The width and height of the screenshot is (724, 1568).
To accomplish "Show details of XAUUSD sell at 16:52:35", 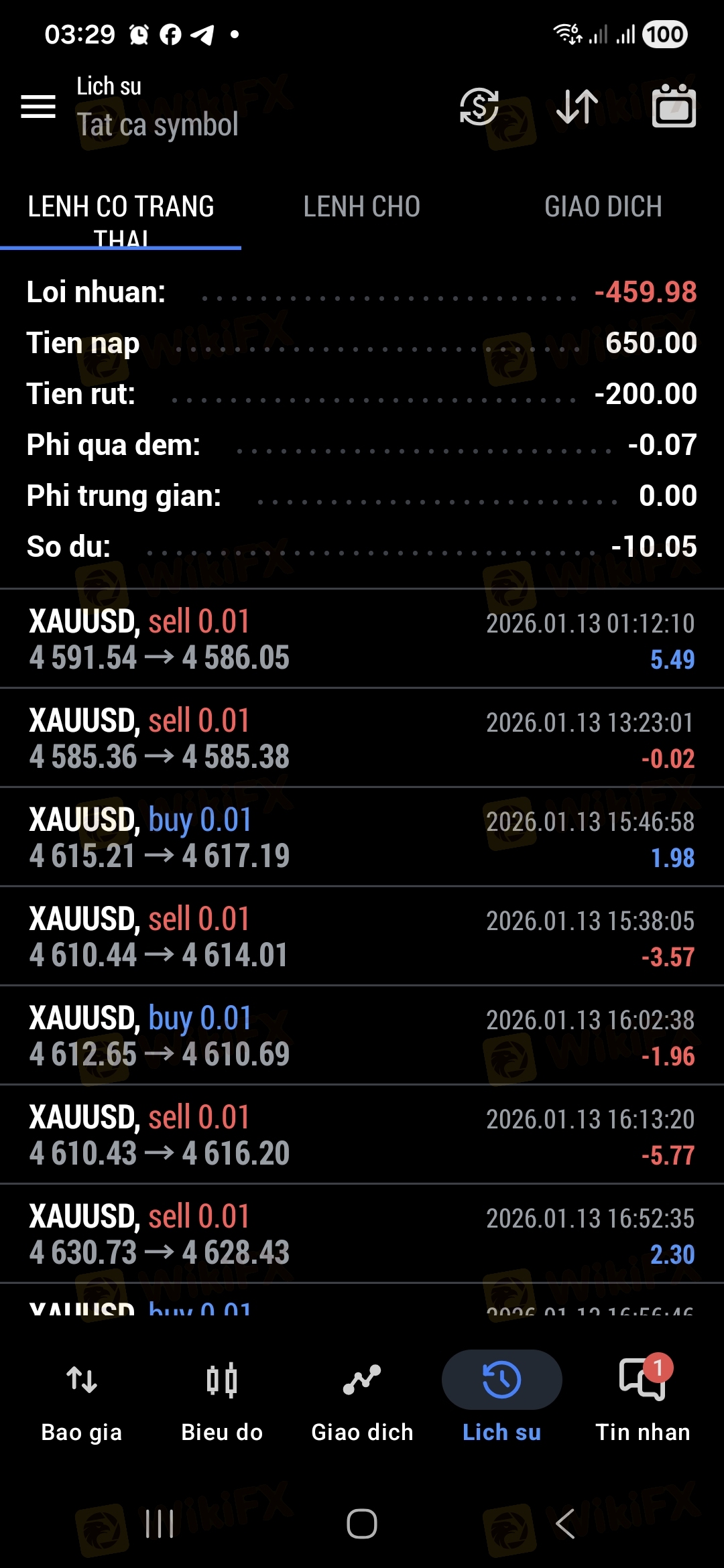I will click(x=362, y=1234).
